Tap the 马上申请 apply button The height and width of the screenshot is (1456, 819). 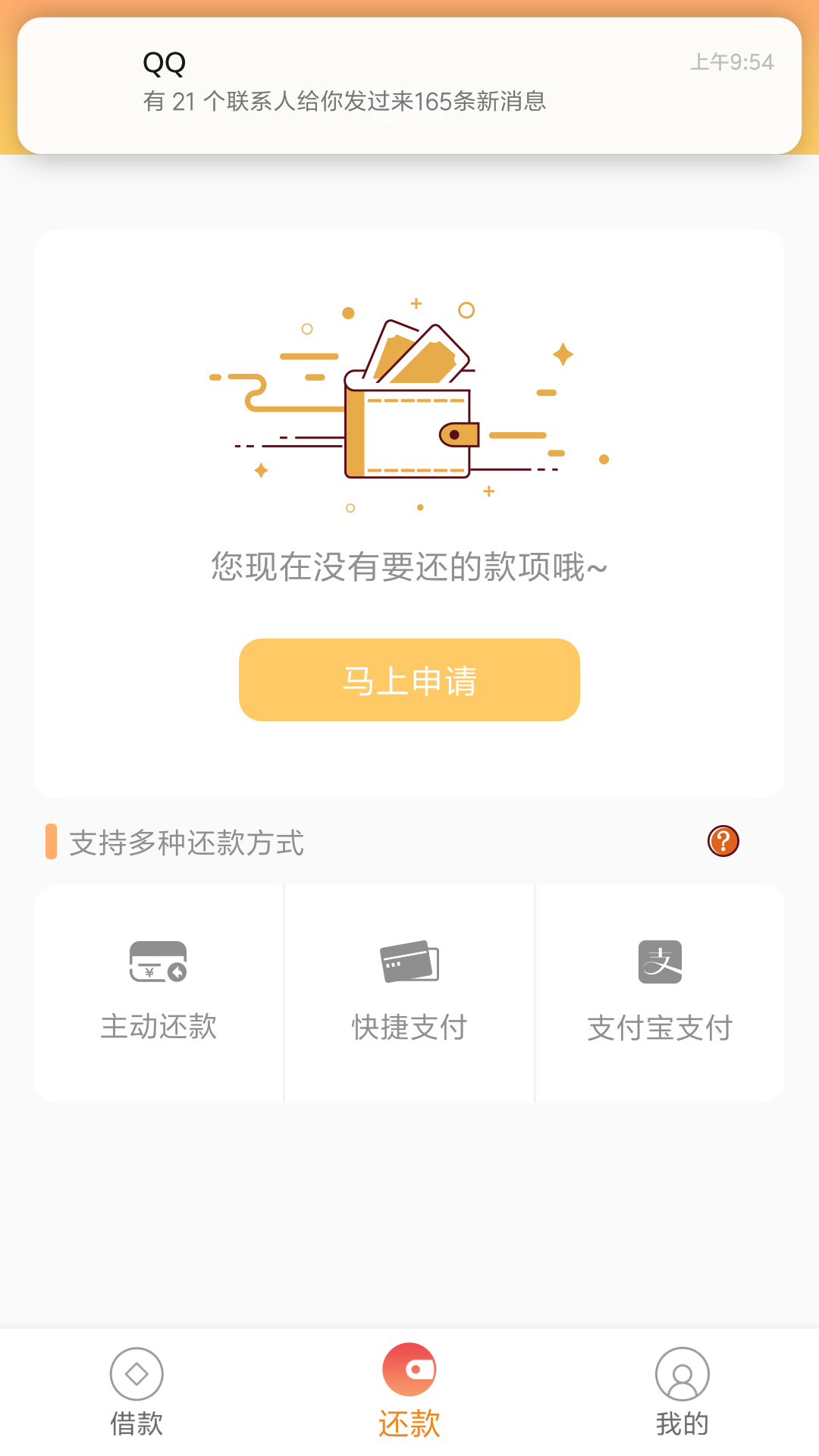point(409,679)
